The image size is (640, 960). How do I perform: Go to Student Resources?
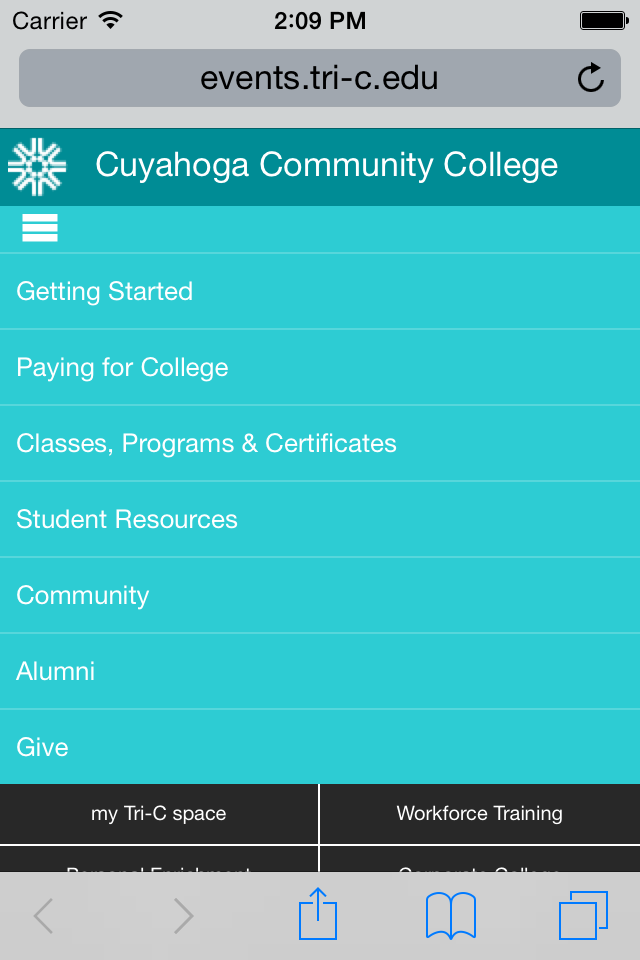127,519
